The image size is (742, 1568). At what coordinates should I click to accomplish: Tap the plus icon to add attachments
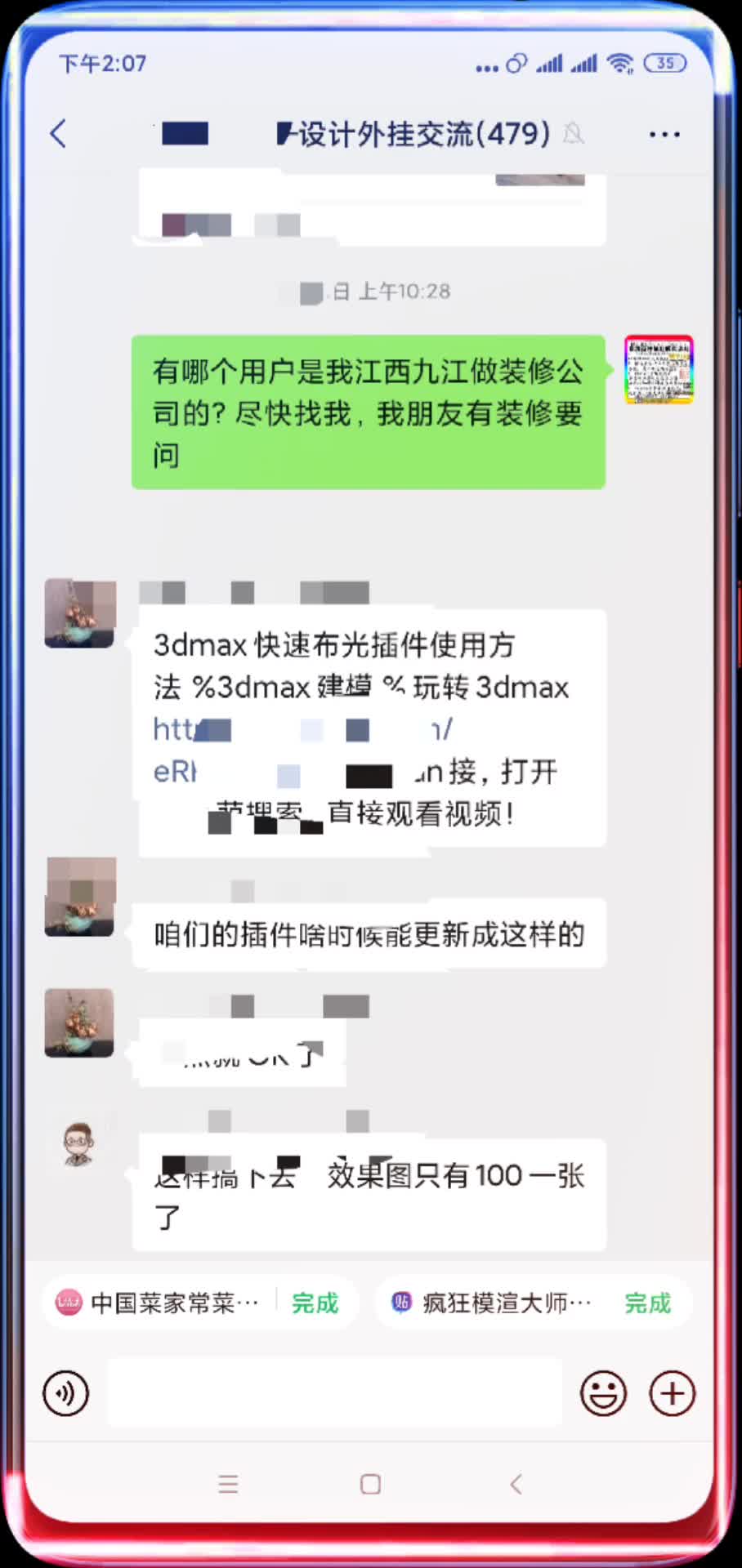(x=670, y=1392)
